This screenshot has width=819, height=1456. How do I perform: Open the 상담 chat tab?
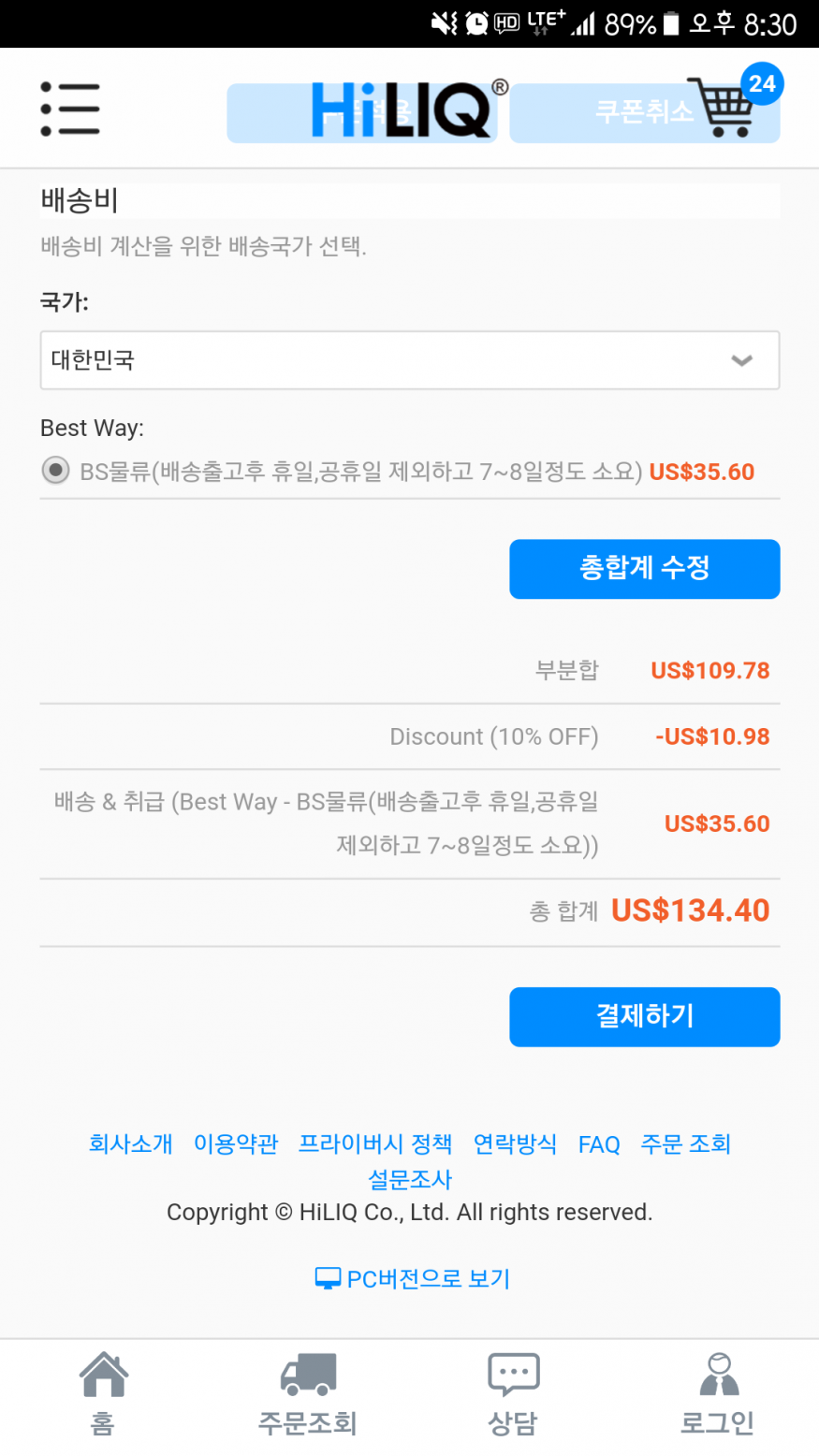click(x=513, y=1394)
